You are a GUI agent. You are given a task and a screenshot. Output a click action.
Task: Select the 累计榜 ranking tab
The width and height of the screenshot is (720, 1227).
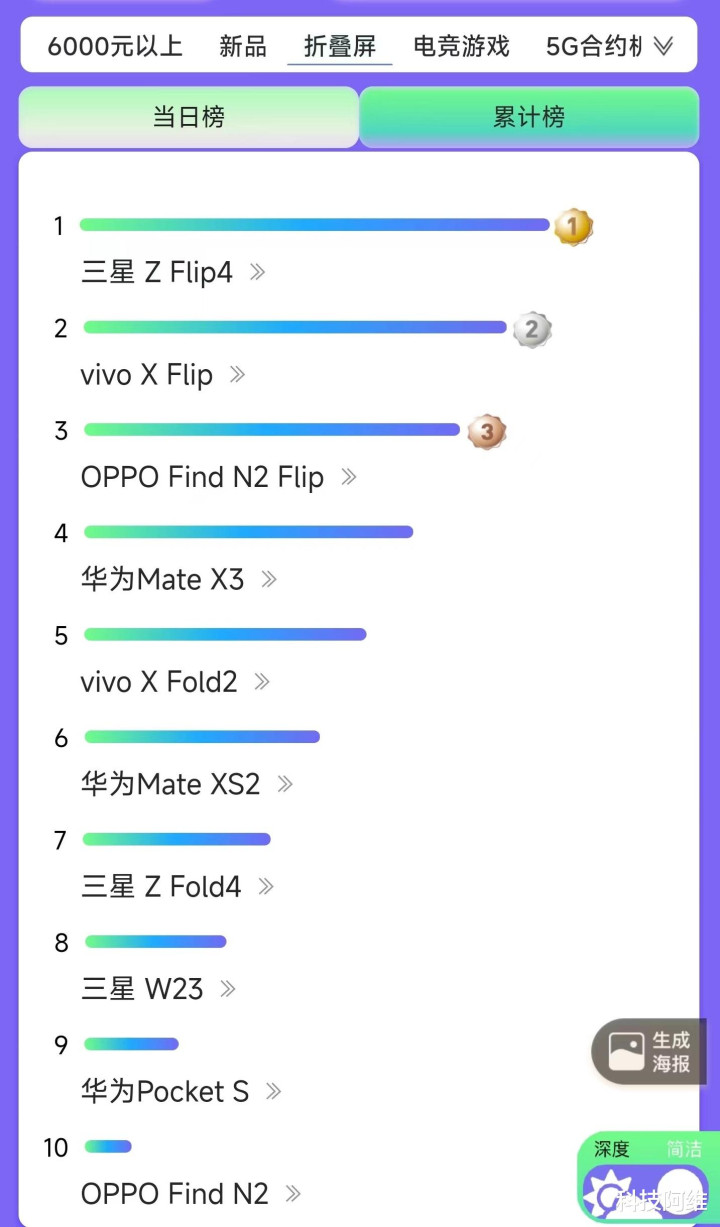(x=529, y=117)
